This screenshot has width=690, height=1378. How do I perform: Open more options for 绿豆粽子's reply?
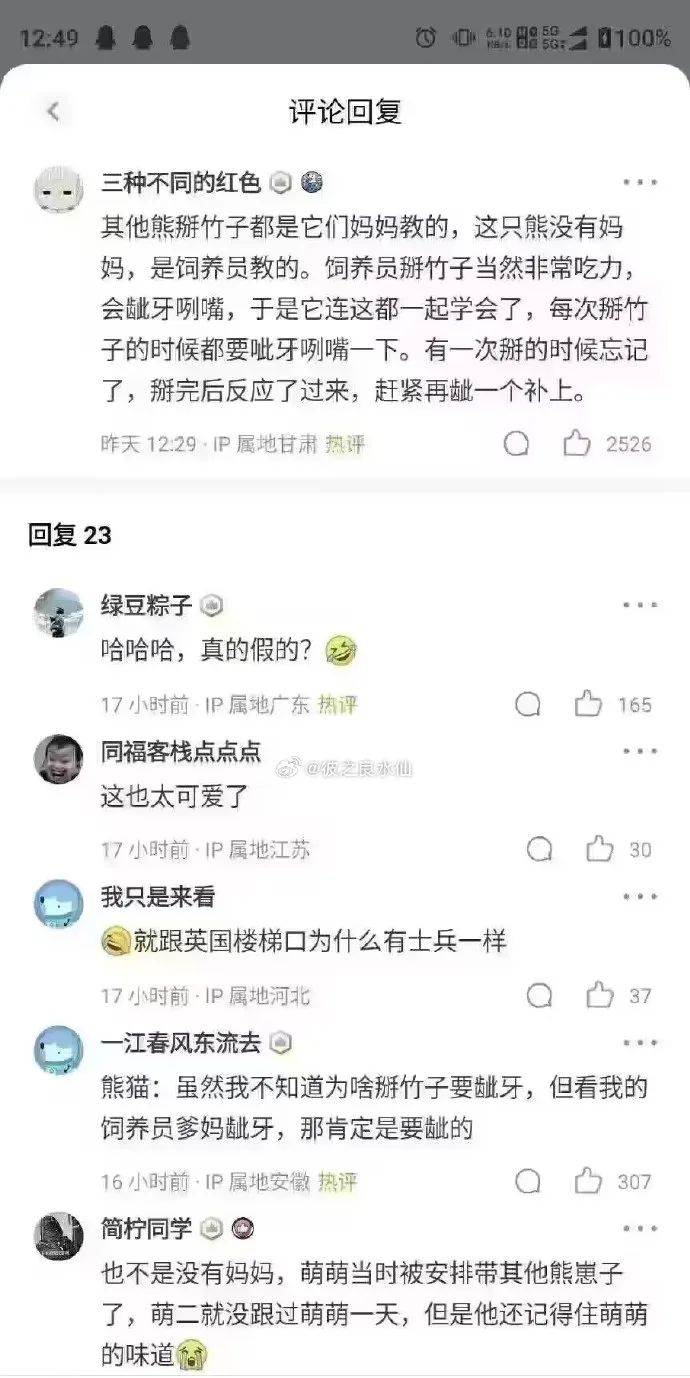pyautogui.click(x=639, y=605)
